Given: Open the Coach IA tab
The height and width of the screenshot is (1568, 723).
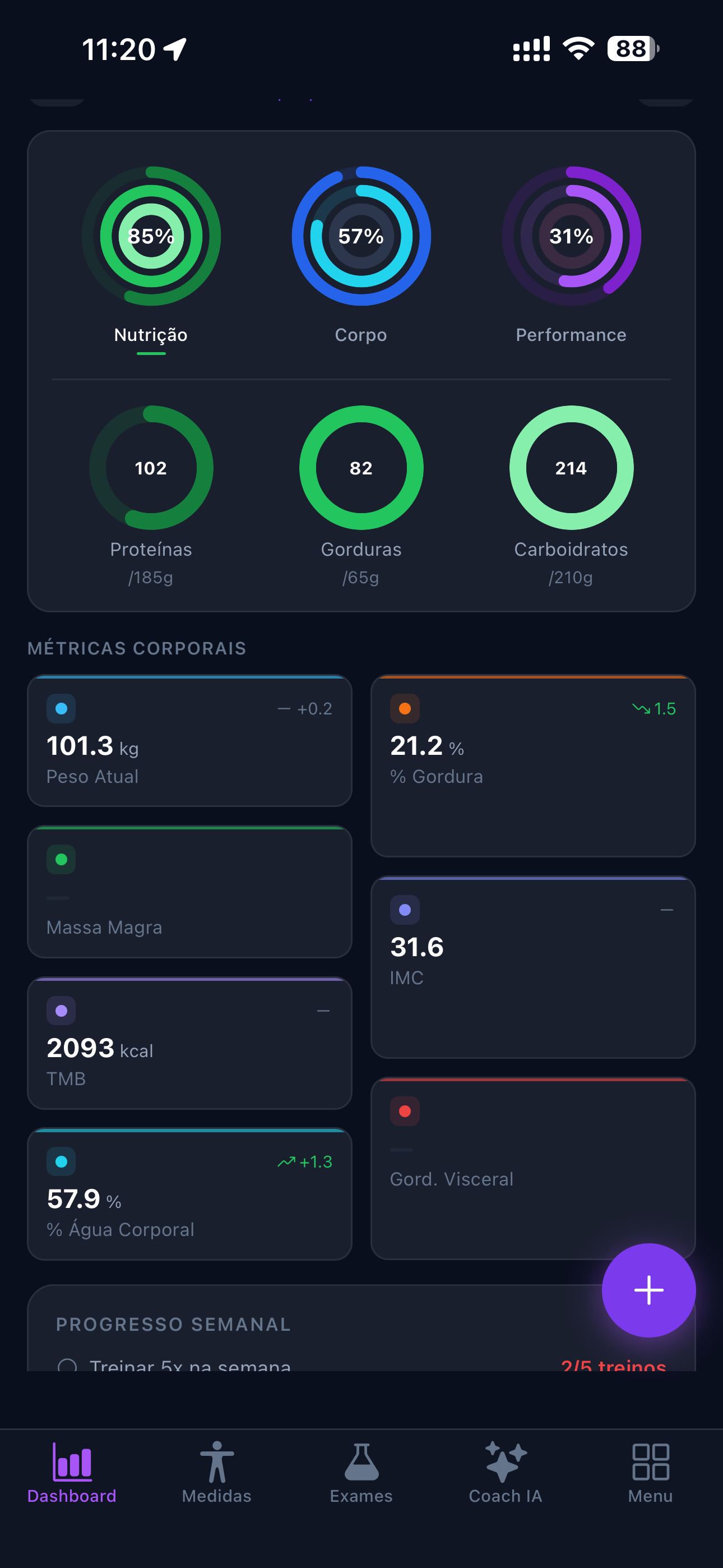Looking at the screenshot, I should click(x=506, y=1473).
